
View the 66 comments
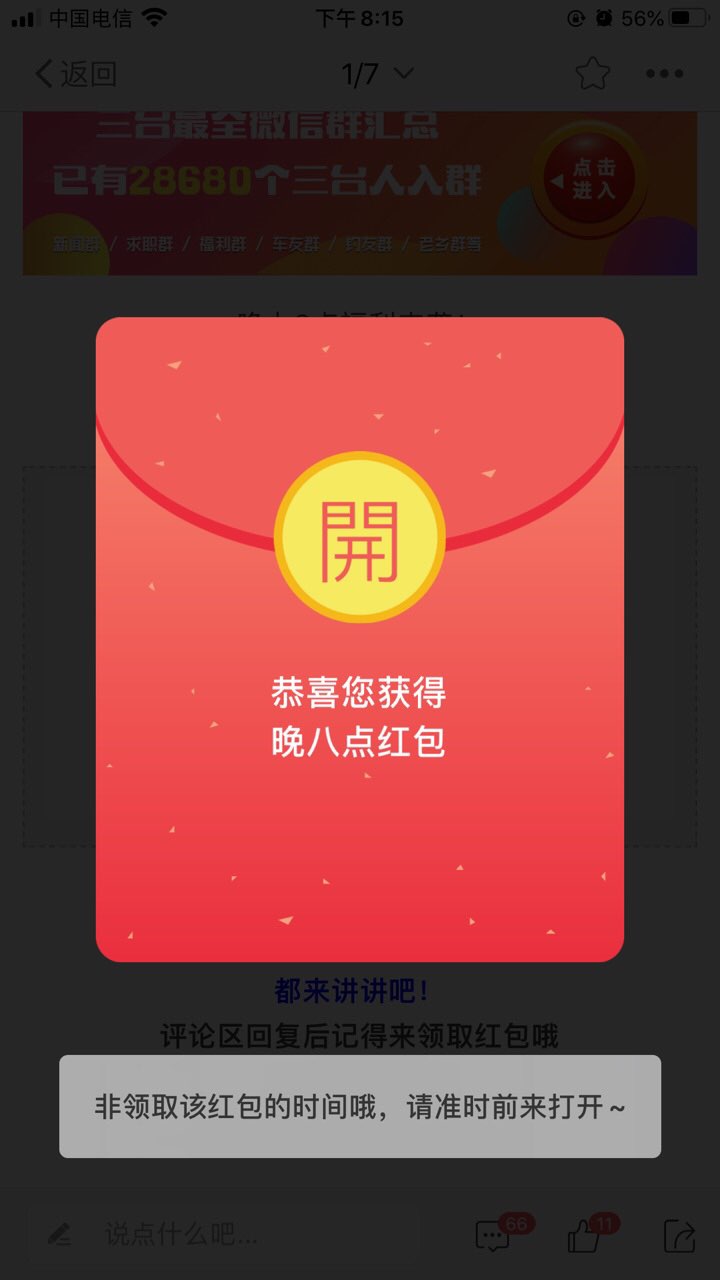493,1236
